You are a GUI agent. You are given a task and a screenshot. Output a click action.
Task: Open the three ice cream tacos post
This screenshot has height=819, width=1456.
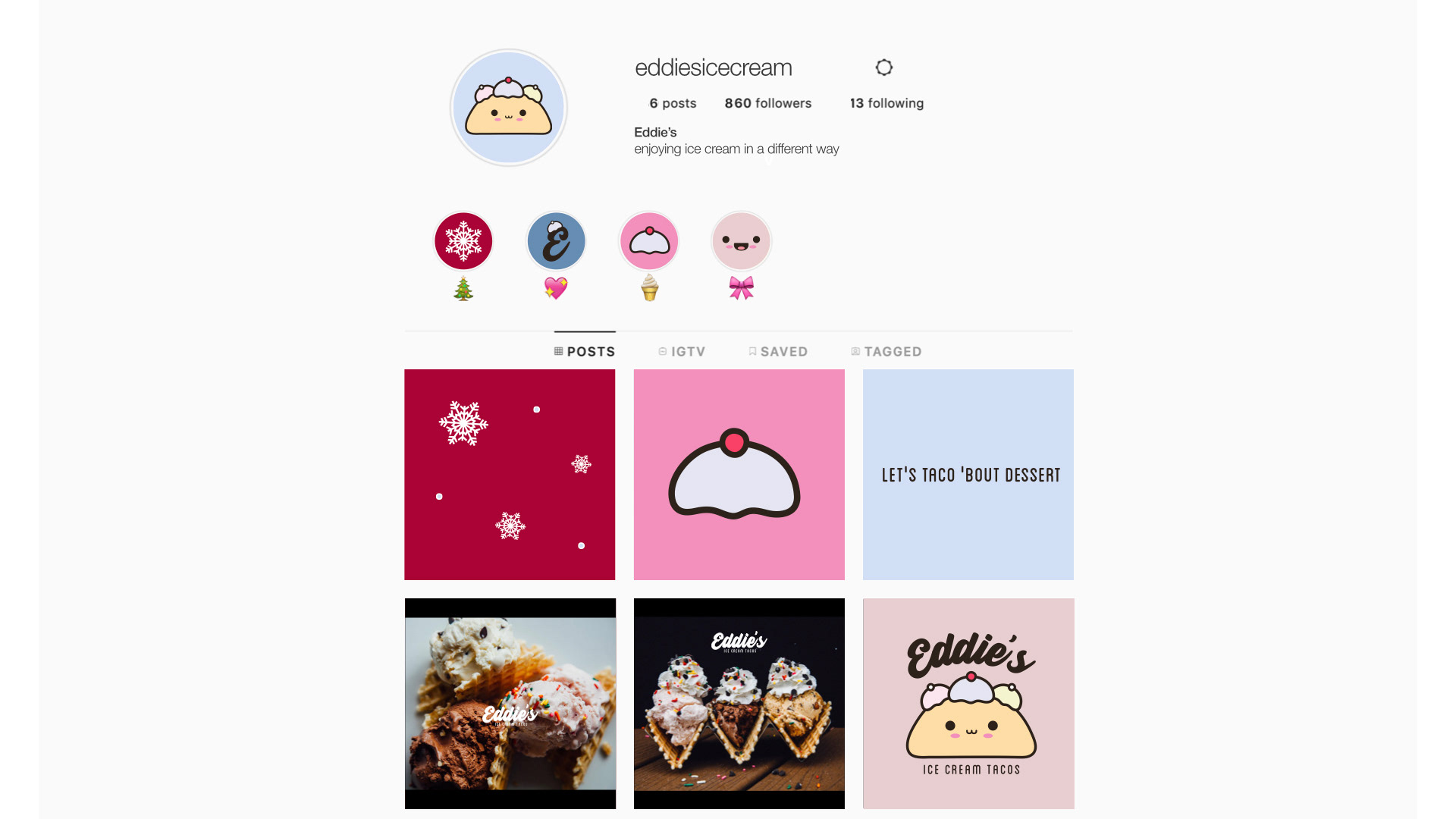click(739, 704)
